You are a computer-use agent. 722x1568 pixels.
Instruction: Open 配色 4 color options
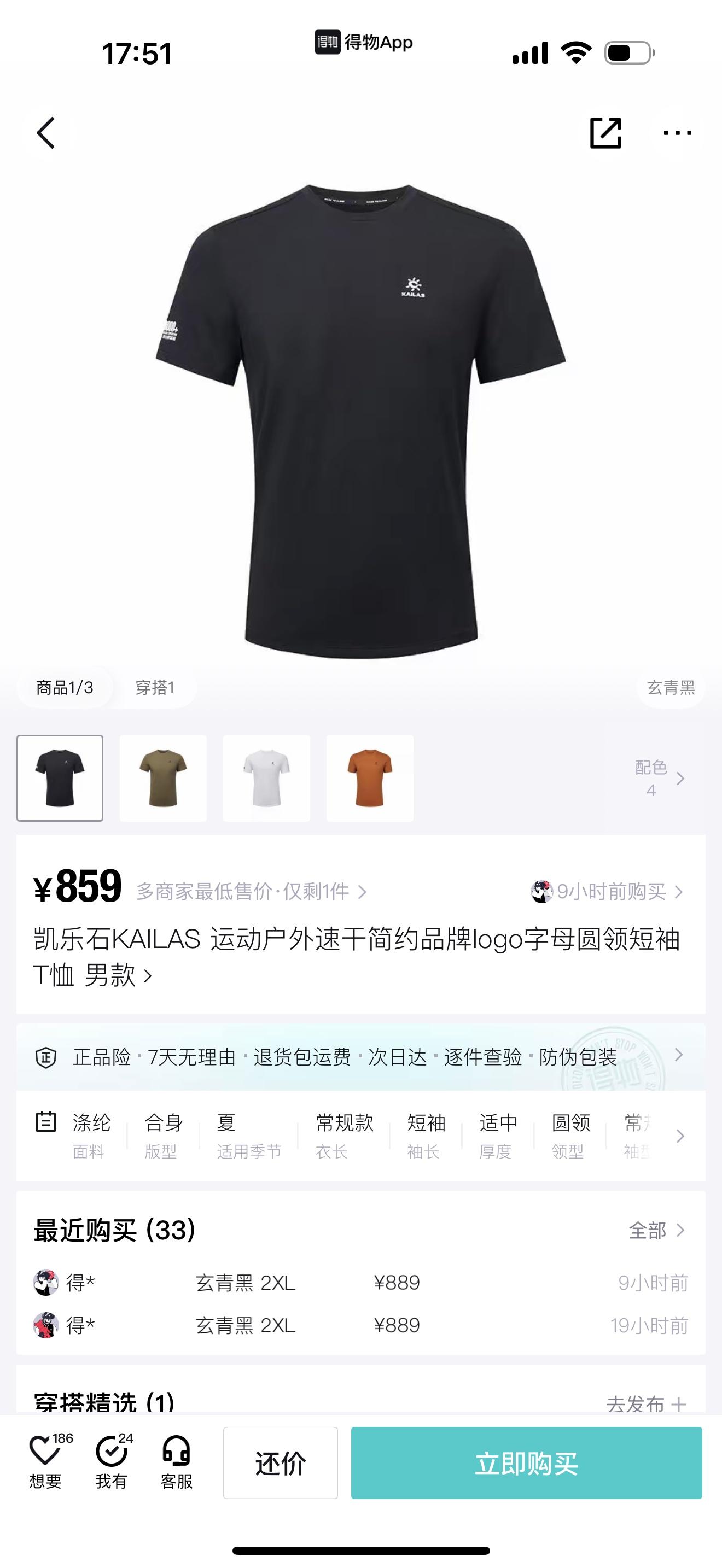pyautogui.click(x=660, y=778)
